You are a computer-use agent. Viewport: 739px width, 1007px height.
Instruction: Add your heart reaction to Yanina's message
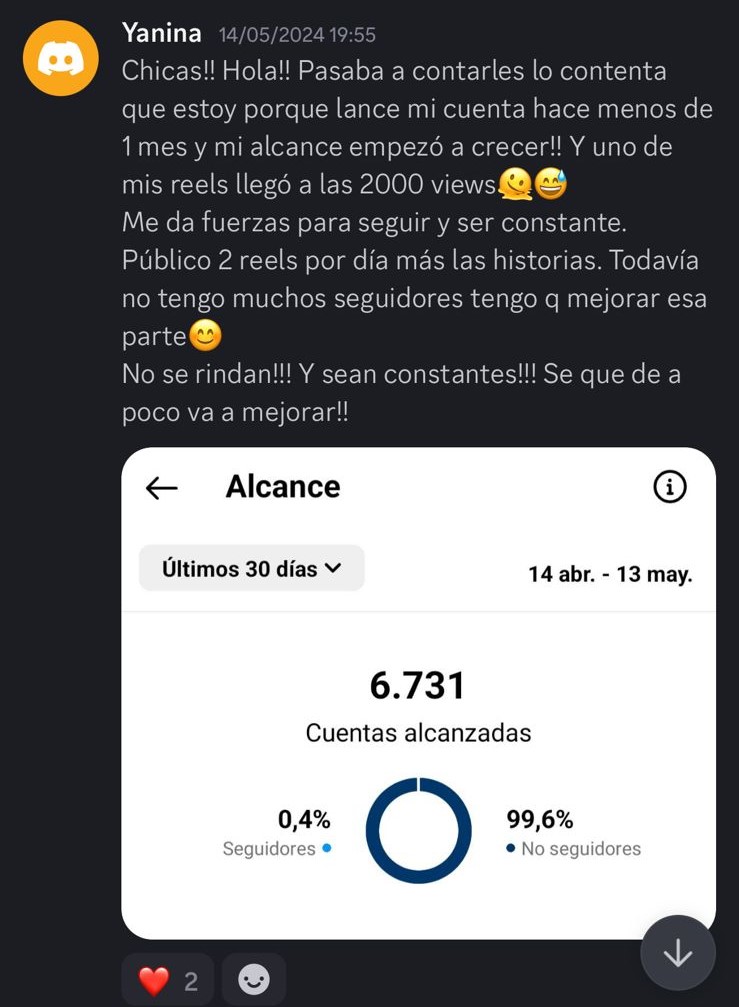pyautogui.click(x=167, y=981)
